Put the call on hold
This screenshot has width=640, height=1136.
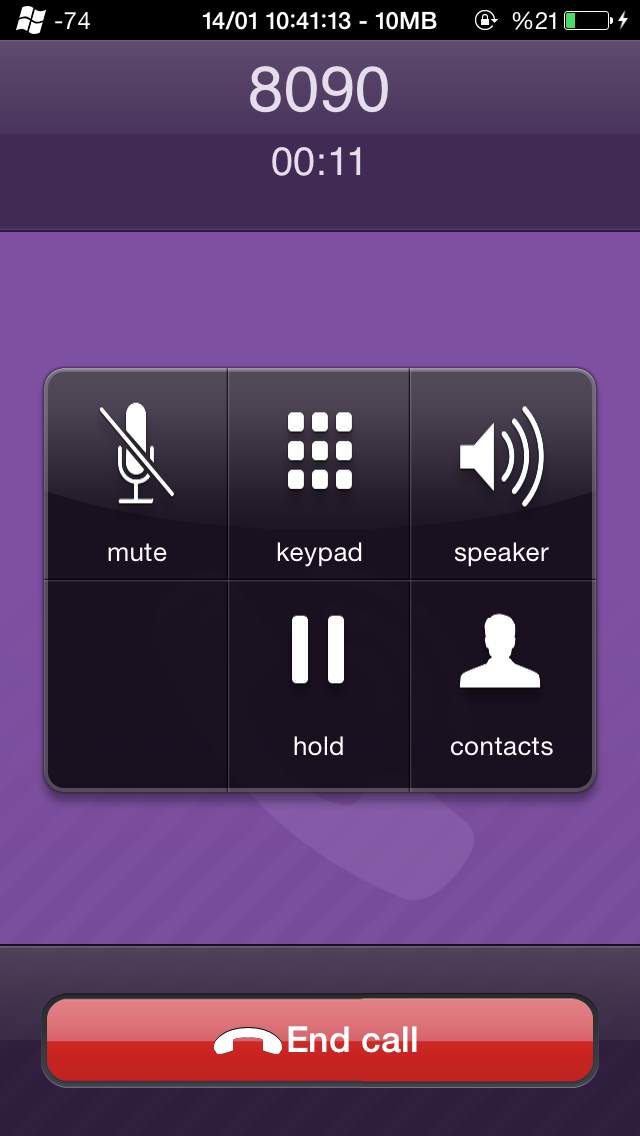319,685
